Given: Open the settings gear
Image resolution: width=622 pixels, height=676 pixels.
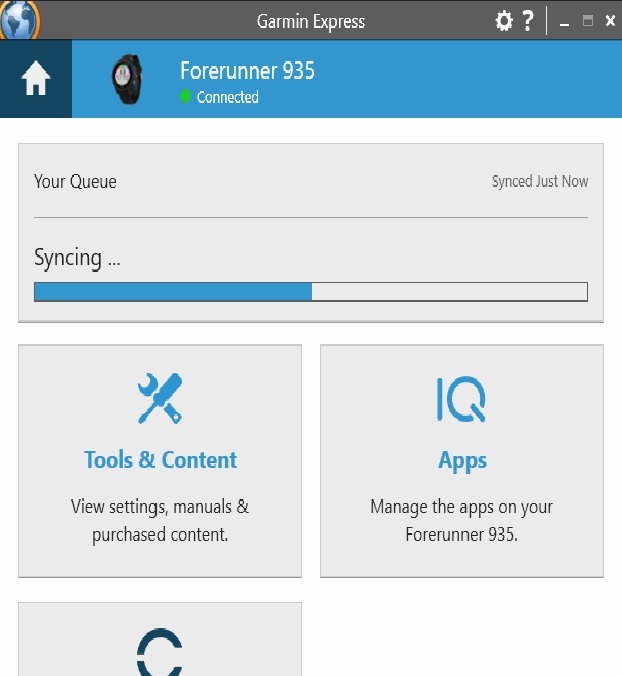Looking at the screenshot, I should [x=504, y=20].
